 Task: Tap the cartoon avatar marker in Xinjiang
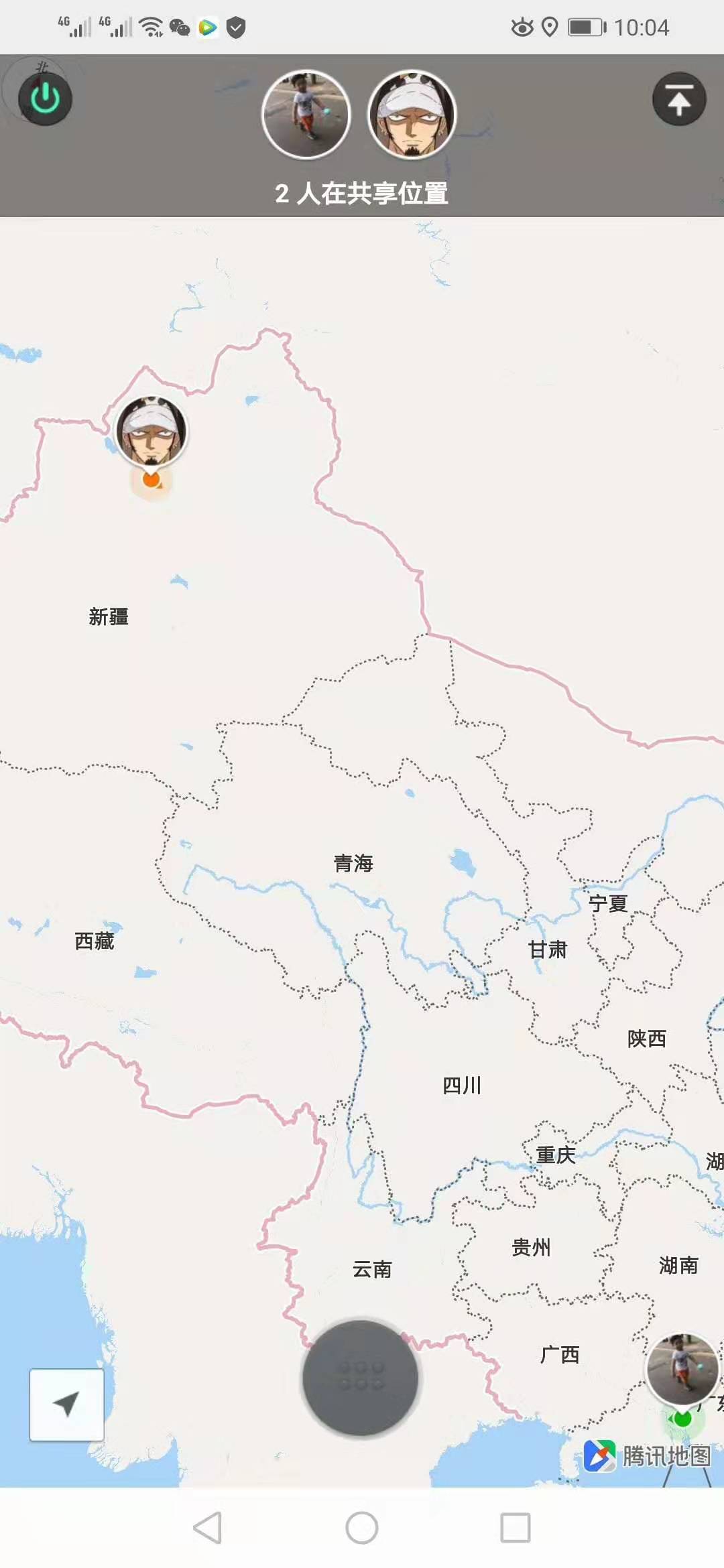pyautogui.click(x=152, y=431)
